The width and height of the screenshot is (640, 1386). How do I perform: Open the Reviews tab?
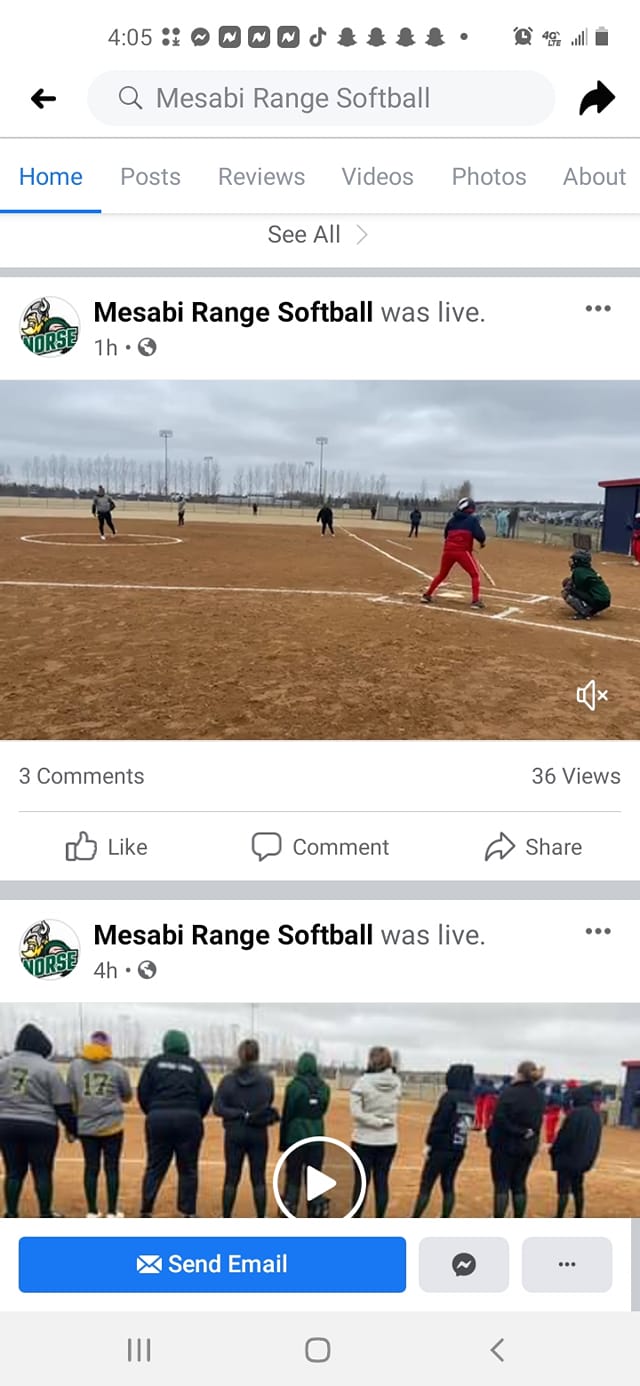[261, 177]
